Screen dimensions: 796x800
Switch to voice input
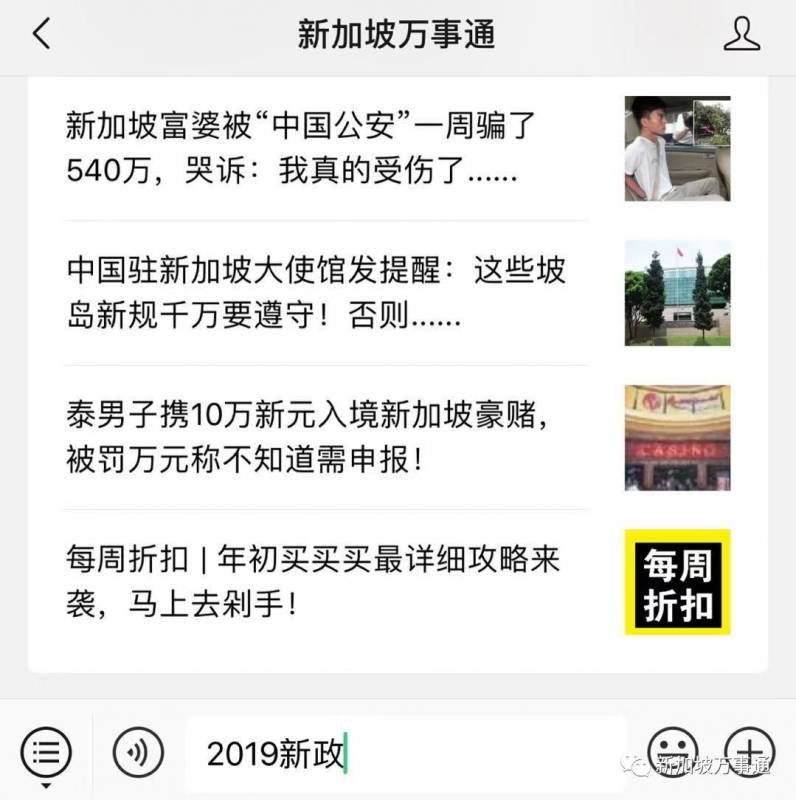(138, 752)
